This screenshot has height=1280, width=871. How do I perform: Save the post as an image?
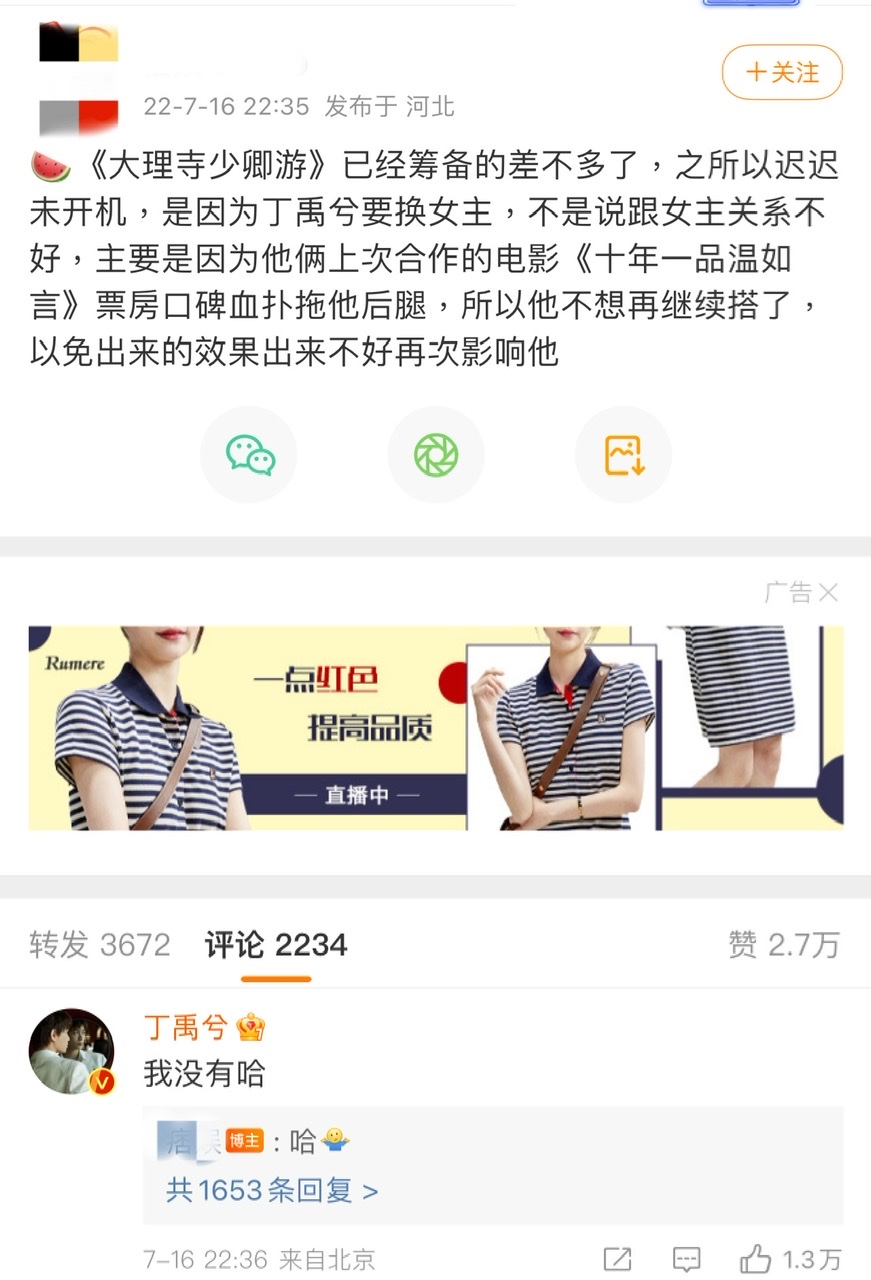[624, 455]
